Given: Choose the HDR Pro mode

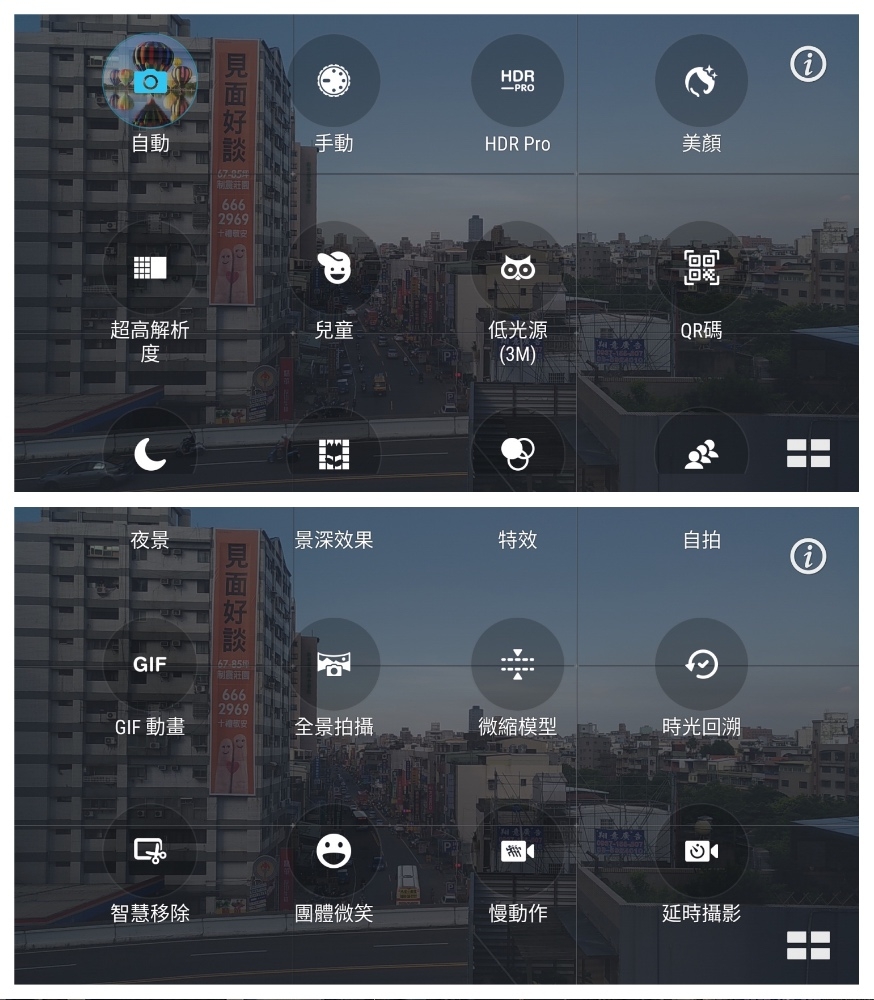Looking at the screenshot, I should click(x=517, y=82).
